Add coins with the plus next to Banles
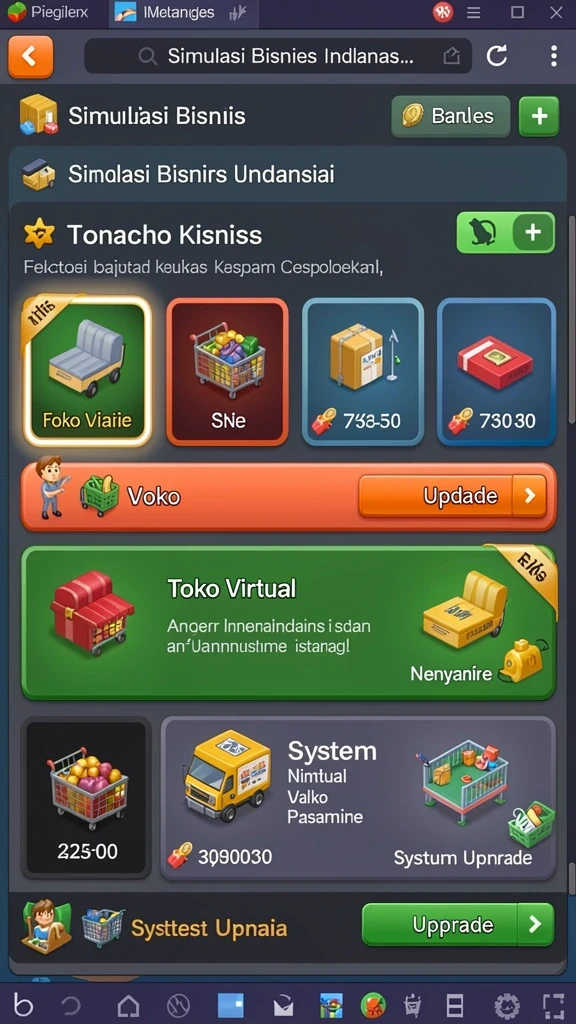 [x=539, y=116]
